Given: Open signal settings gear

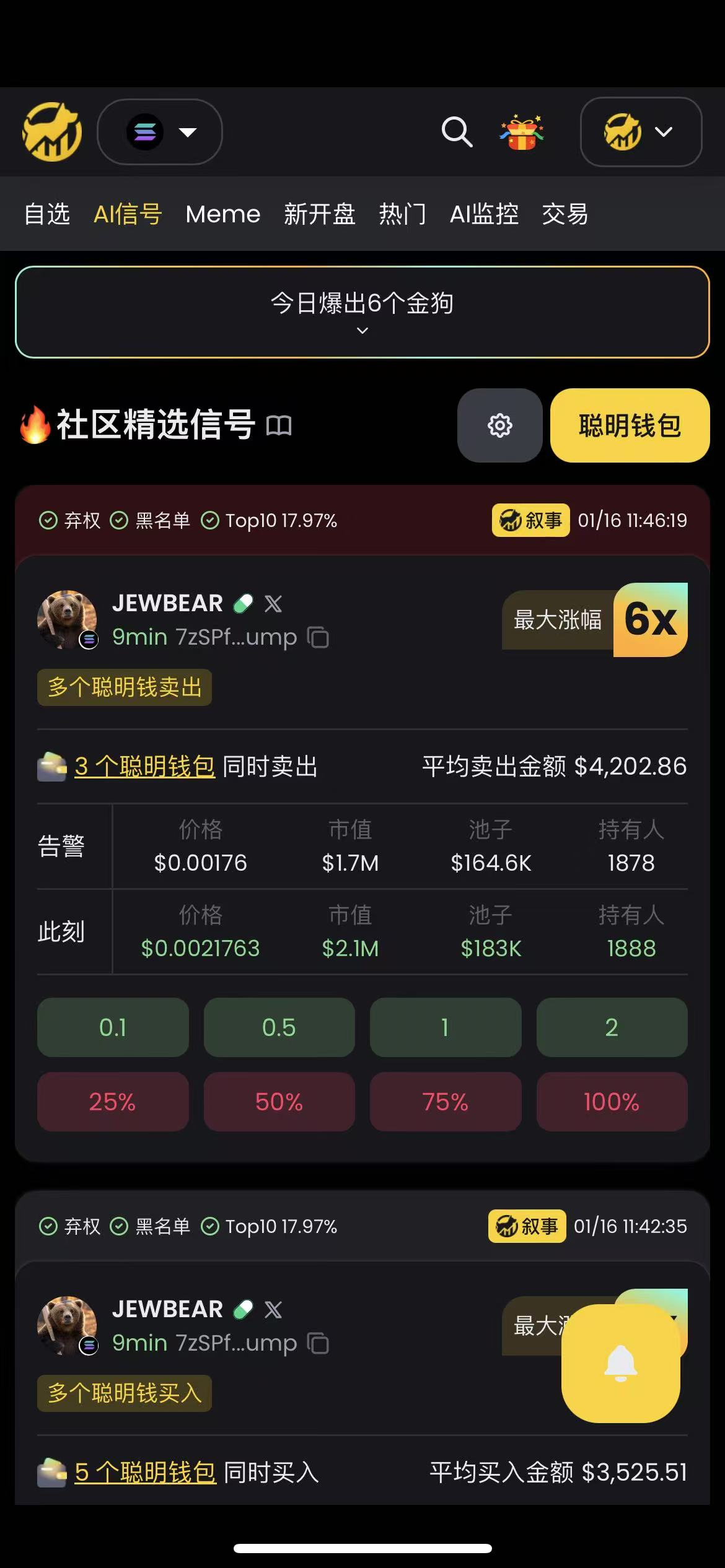Looking at the screenshot, I should tap(499, 425).
